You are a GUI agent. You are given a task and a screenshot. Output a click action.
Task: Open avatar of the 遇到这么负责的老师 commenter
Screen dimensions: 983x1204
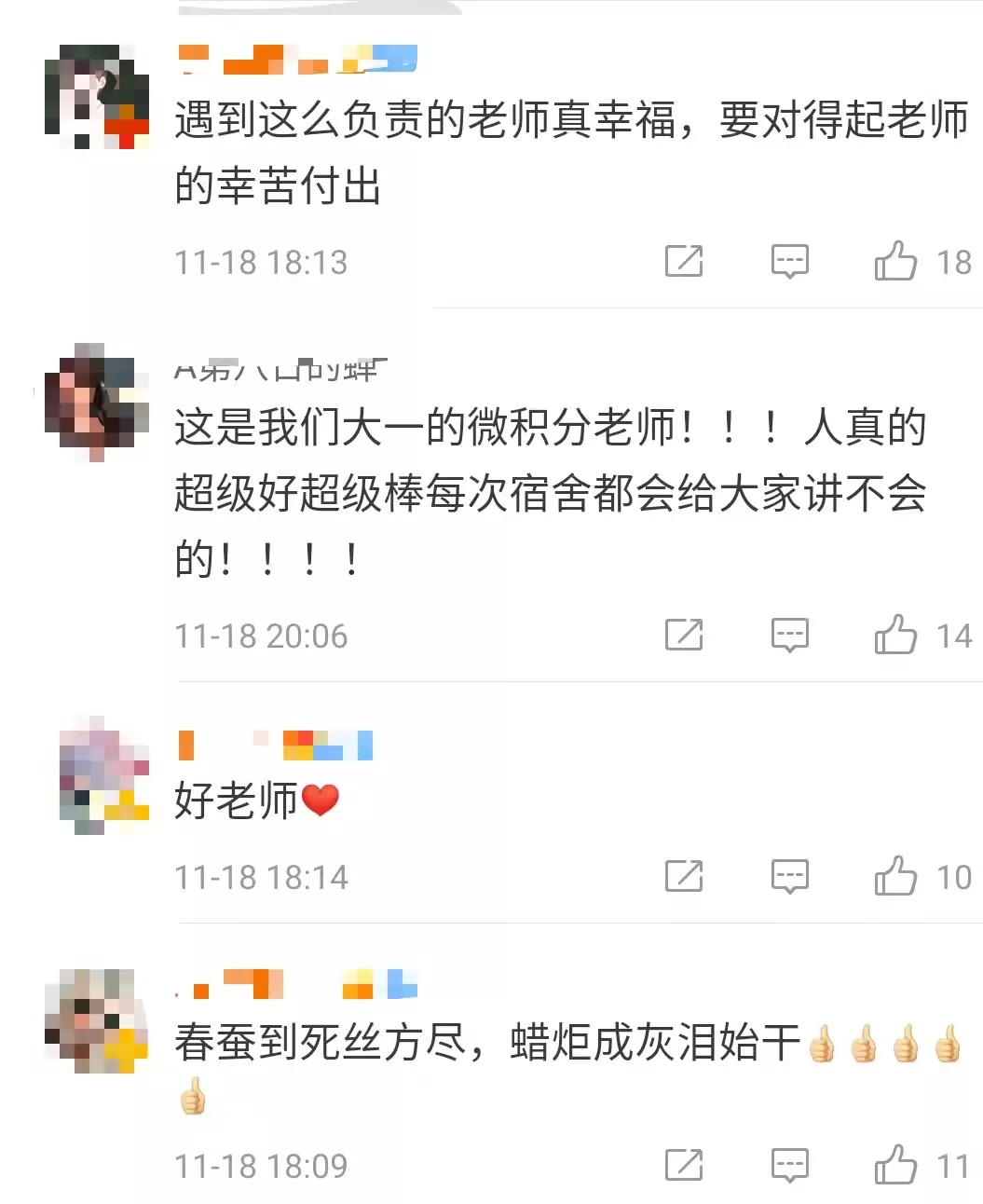point(97,97)
